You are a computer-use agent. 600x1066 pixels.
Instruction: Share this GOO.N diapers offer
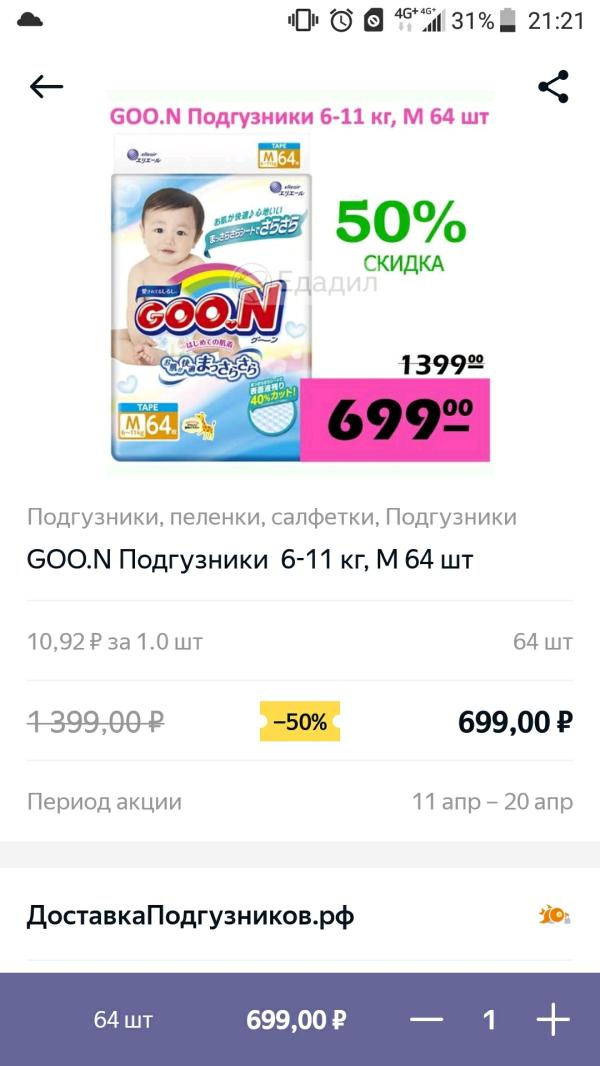pyautogui.click(x=553, y=87)
